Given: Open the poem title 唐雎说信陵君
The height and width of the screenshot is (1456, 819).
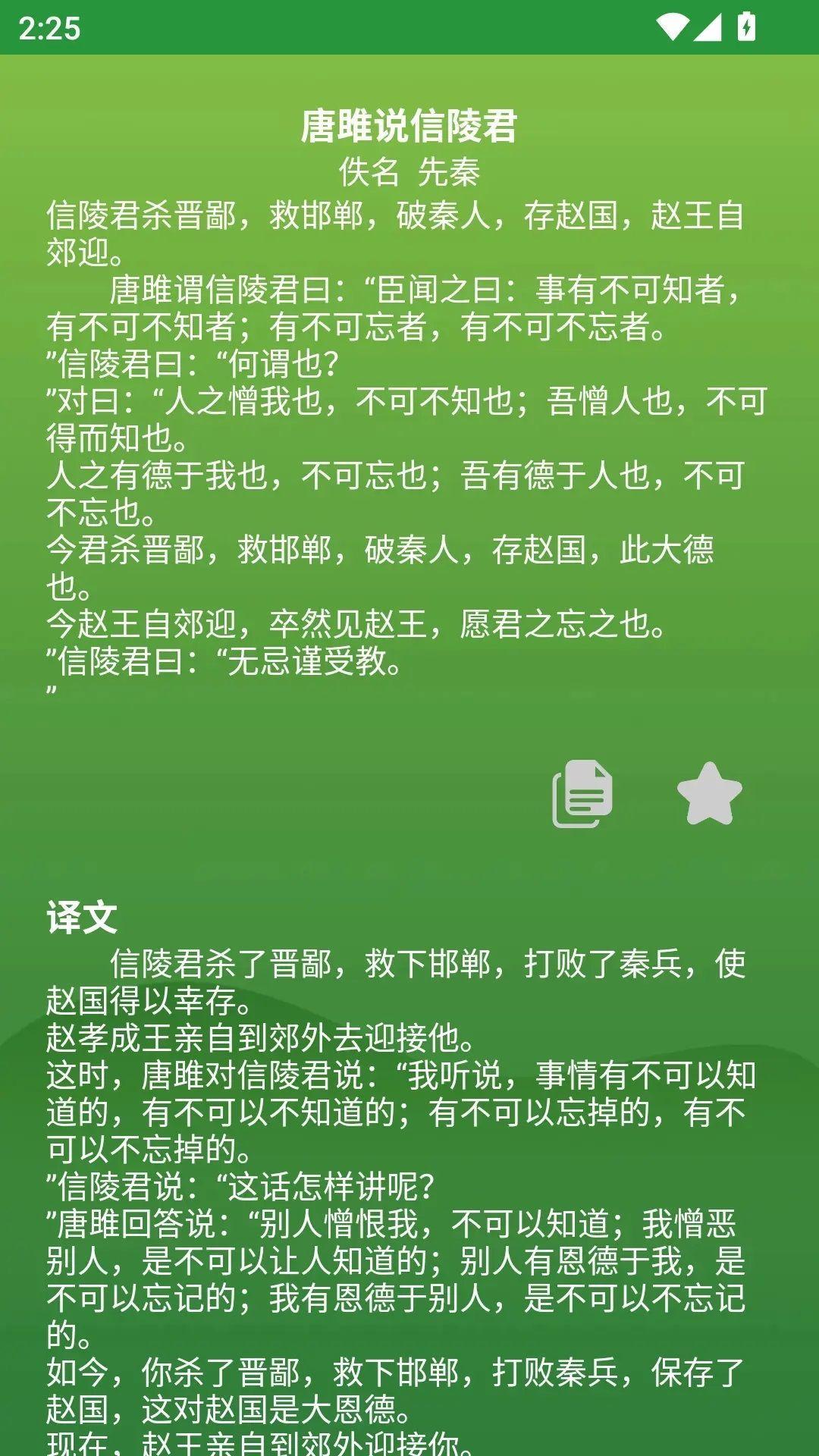Looking at the screenshot, I should (x=408, y=127).
